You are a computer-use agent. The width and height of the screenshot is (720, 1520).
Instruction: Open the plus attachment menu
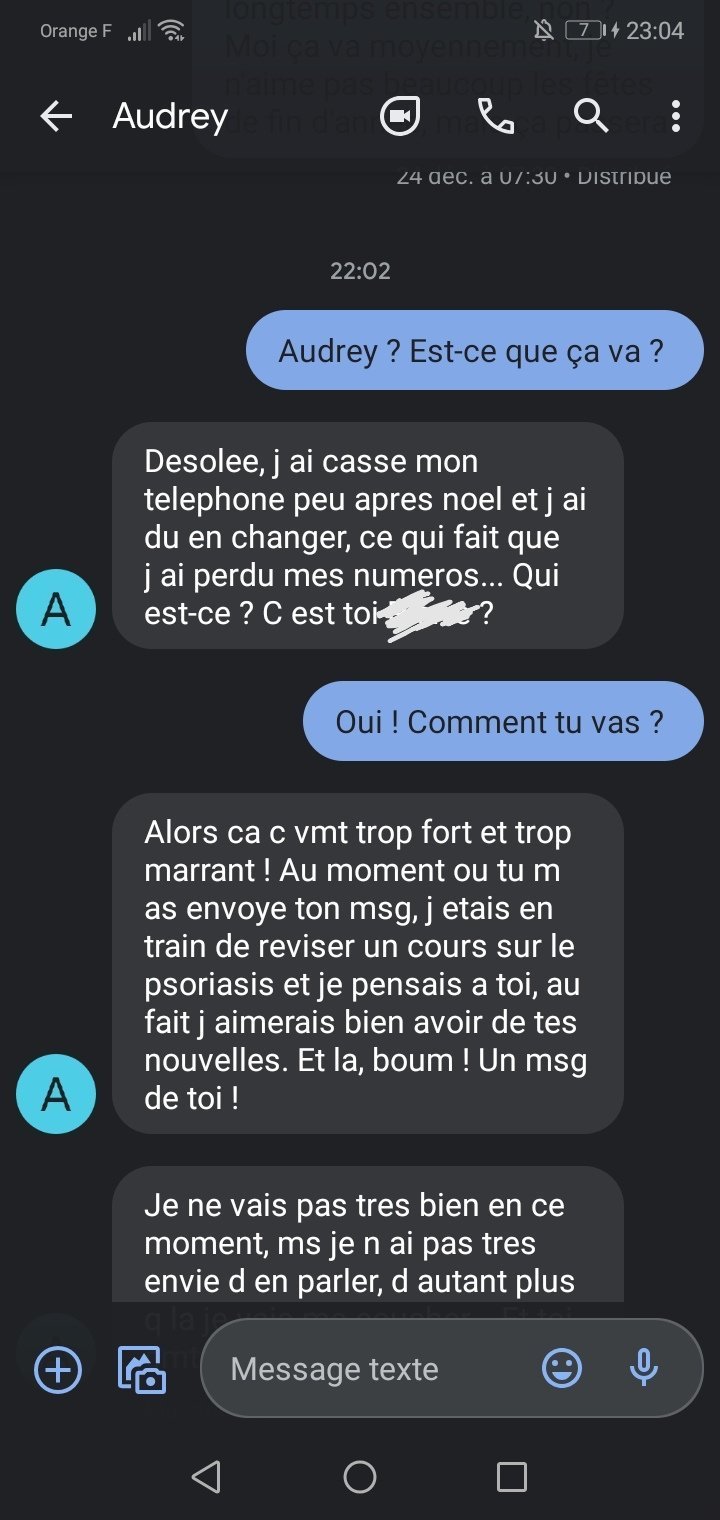[58, 1369]
